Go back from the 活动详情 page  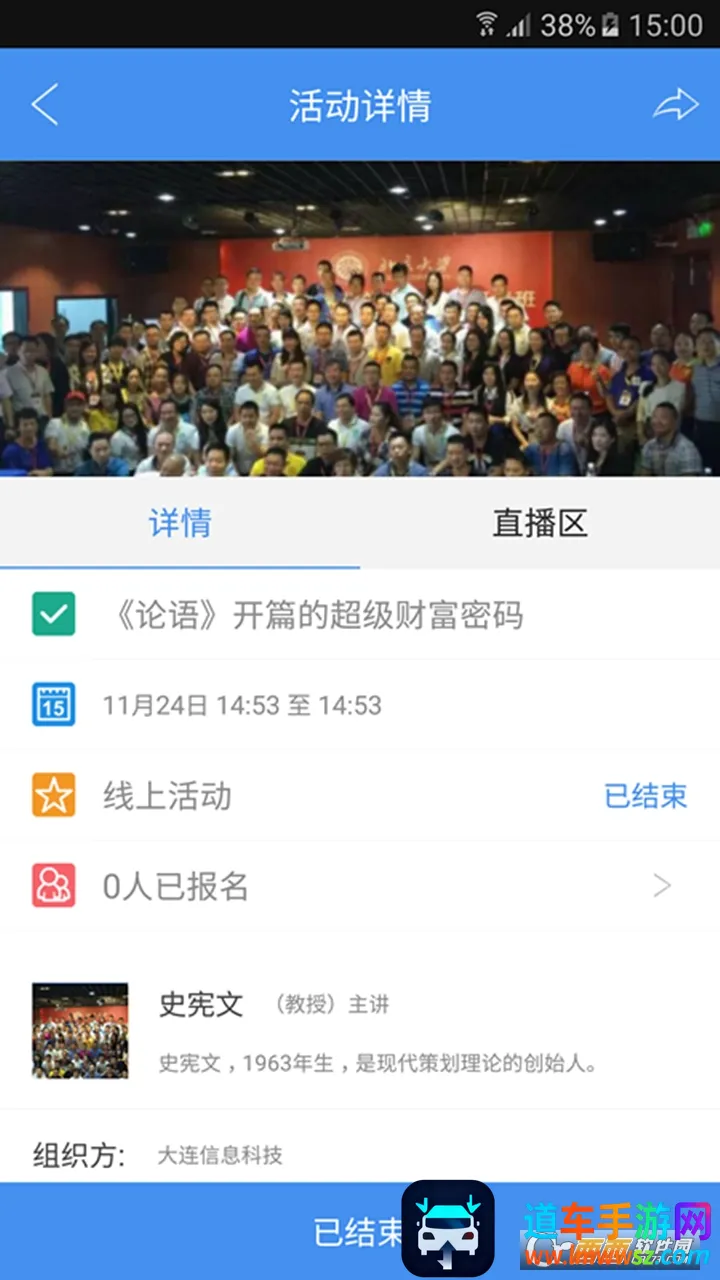click(x=45, y=105)
